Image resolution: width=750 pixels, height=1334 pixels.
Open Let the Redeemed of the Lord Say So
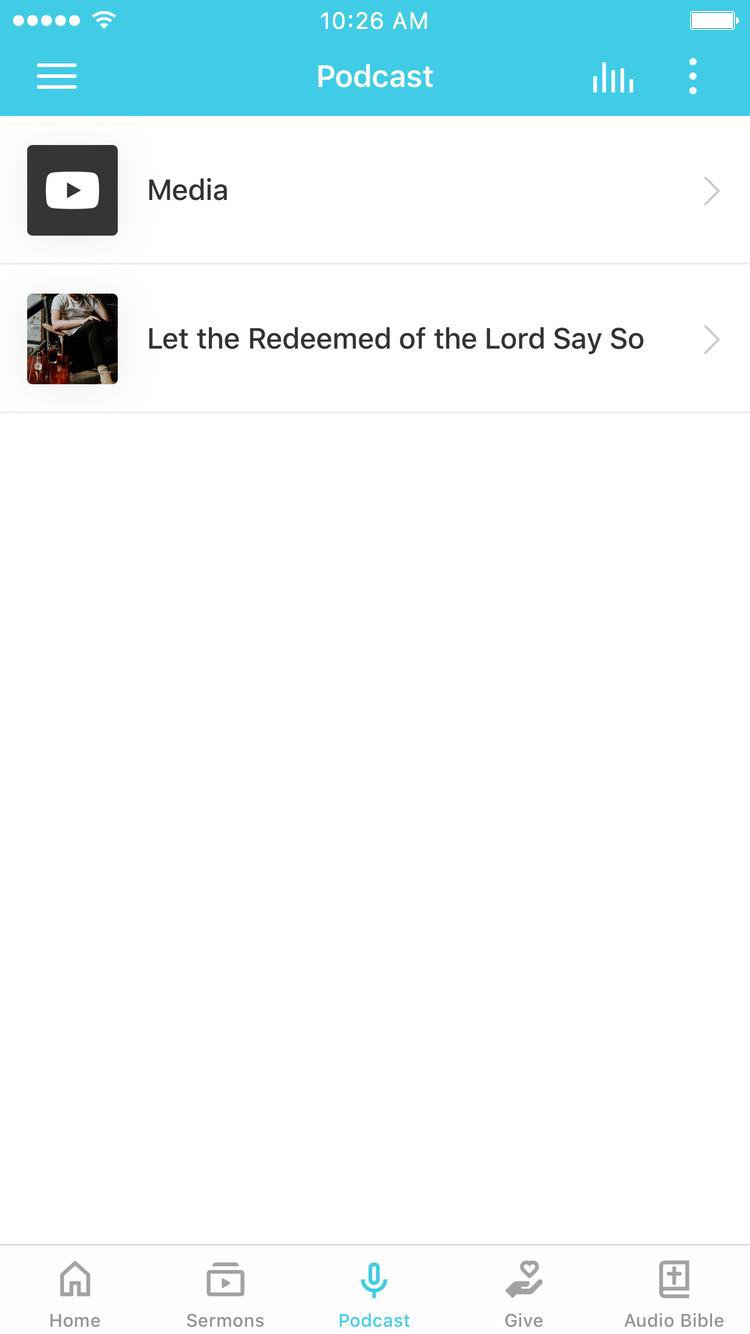pyautogui.click(x=375, y=339)
